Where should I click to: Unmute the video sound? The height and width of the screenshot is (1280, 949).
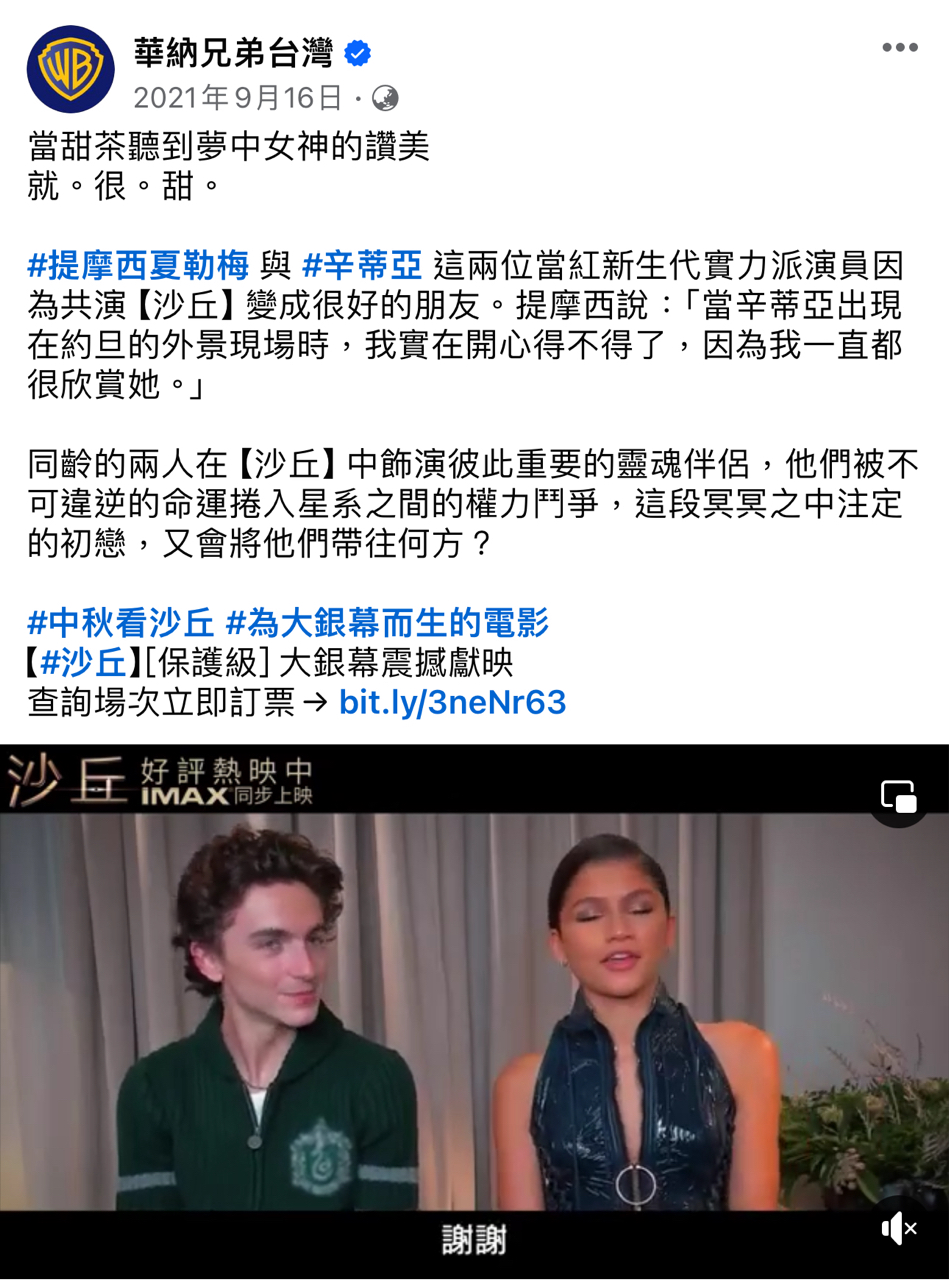click(898, 1229)
